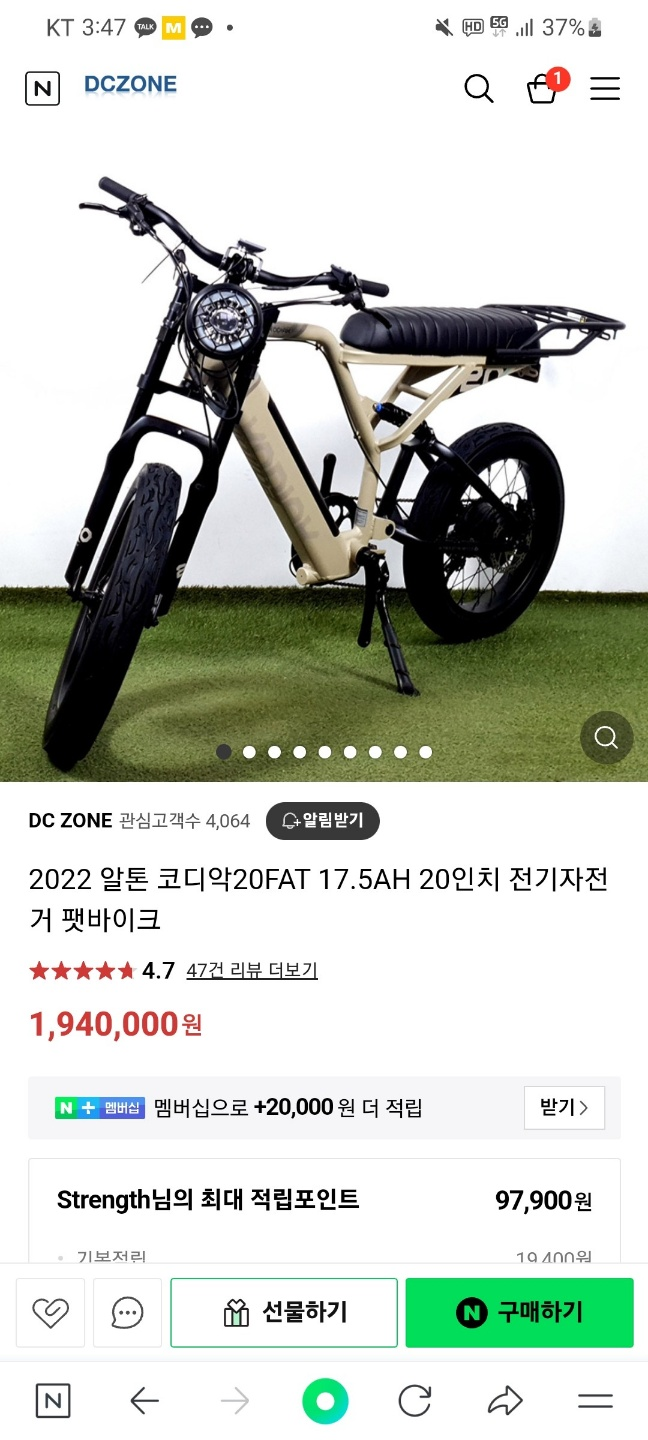This screenshot has width=648, height=1440.
Task: Open the search icon in the header
Action: pos(479,89)
